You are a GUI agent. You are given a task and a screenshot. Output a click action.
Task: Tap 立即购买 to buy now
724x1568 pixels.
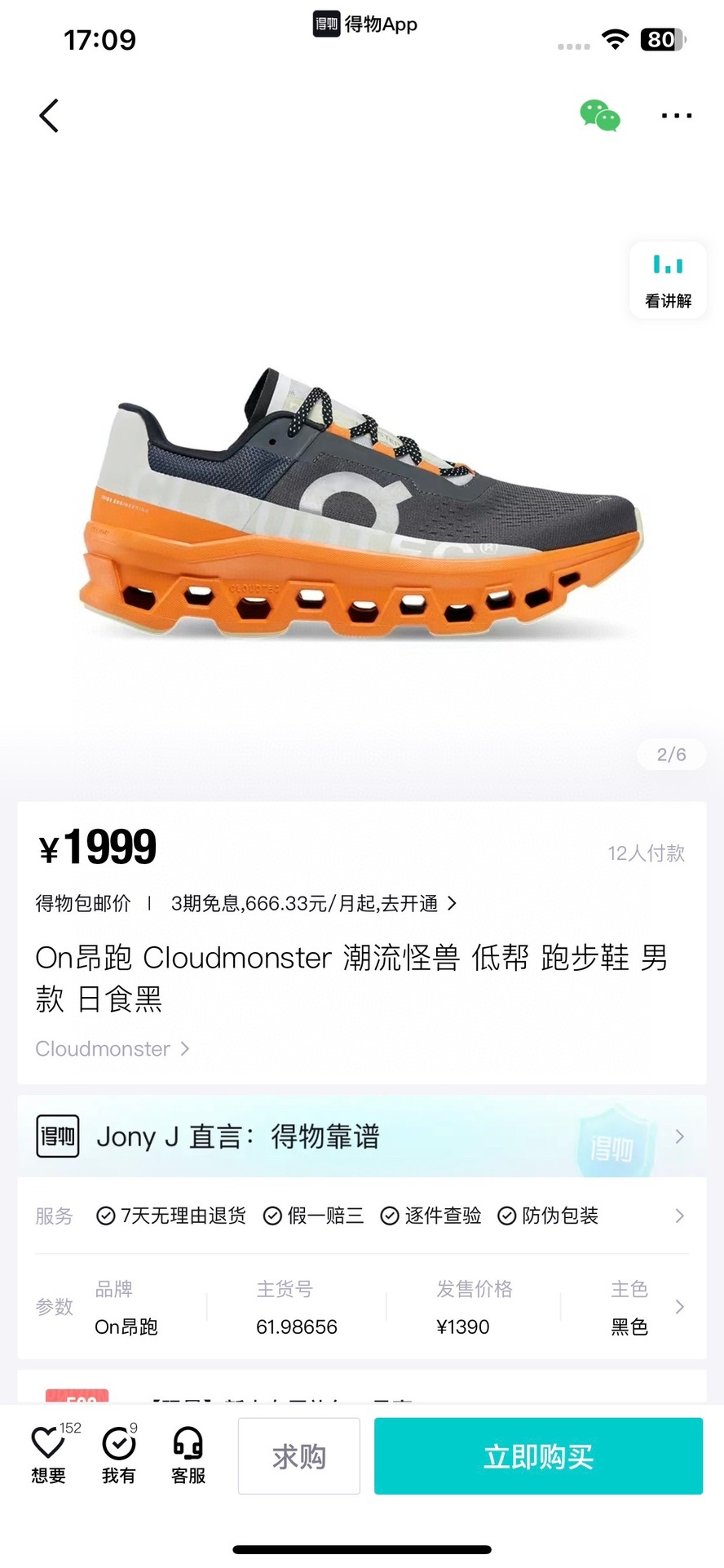click(538, 1456)
